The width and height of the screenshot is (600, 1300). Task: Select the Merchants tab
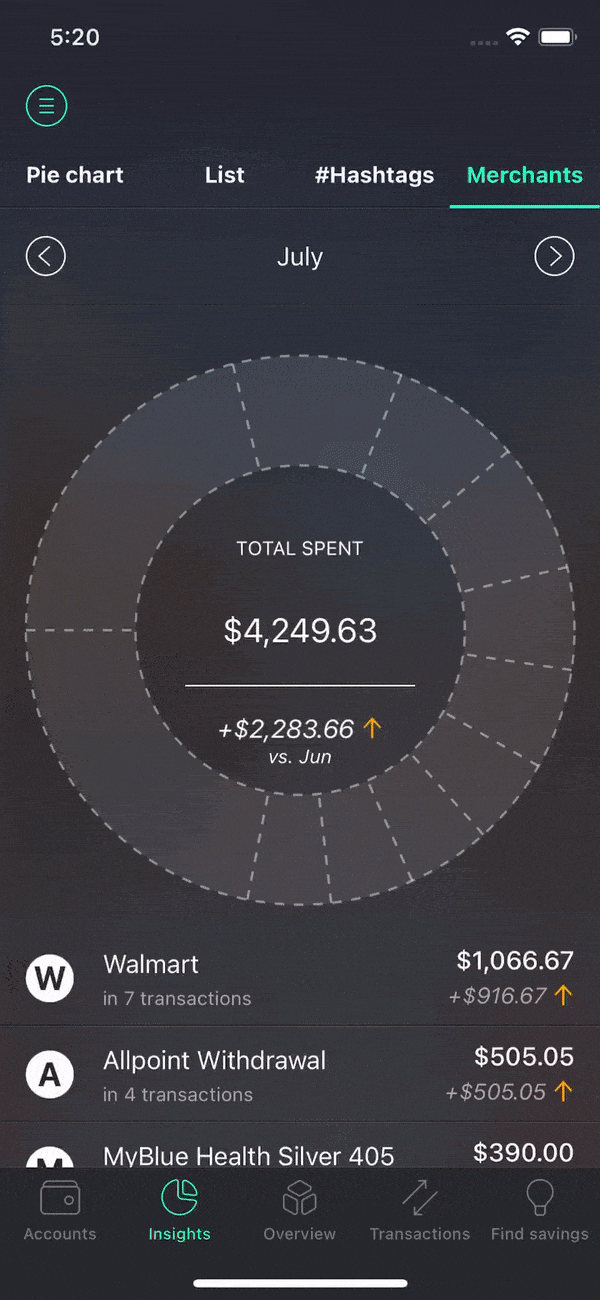click(x=525, y=175)
